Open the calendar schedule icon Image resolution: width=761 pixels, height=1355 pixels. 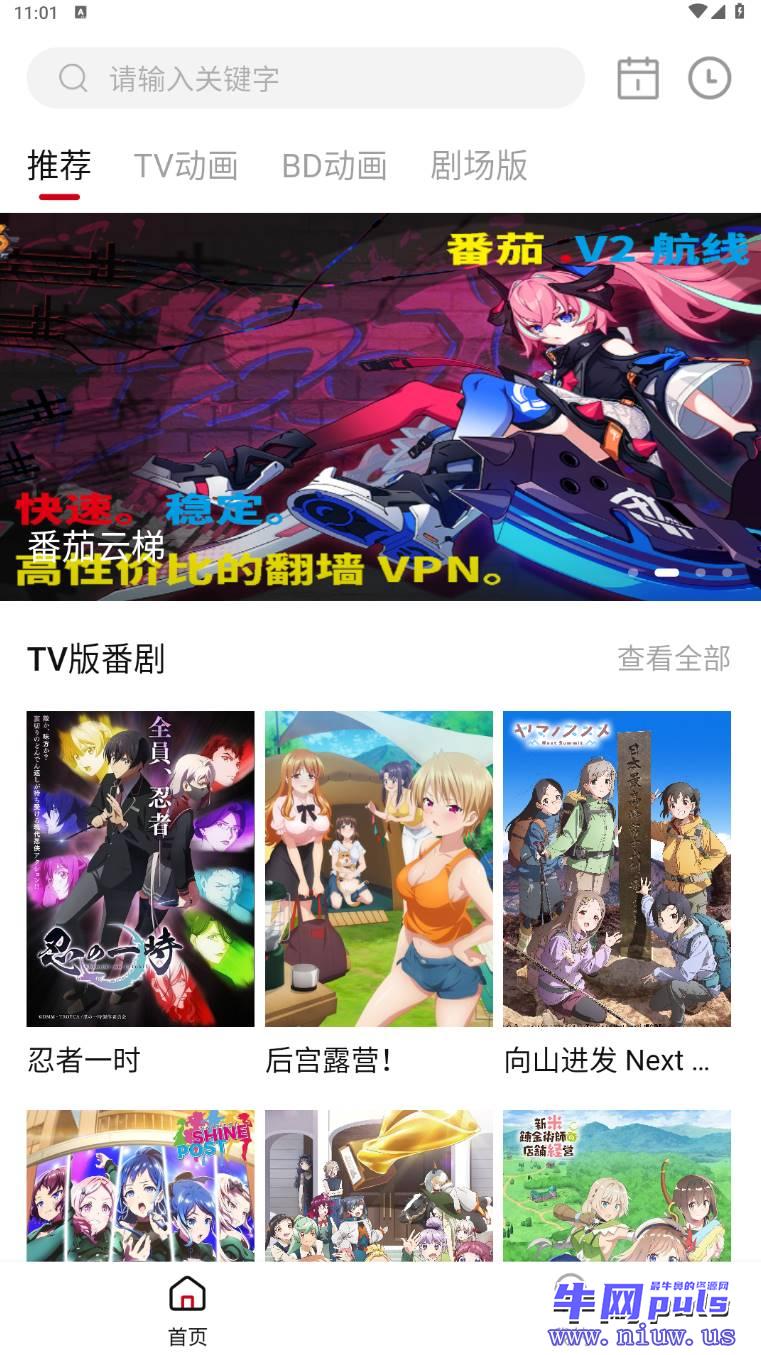[x=638, y=78]
